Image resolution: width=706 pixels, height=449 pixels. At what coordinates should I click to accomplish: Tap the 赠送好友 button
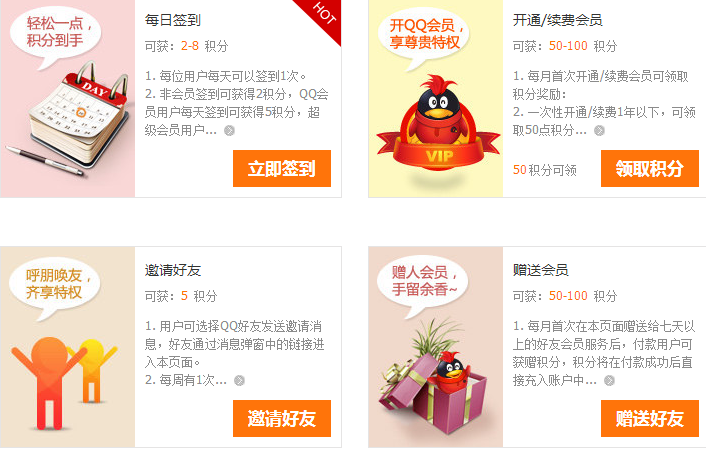[x=649, y=419]
